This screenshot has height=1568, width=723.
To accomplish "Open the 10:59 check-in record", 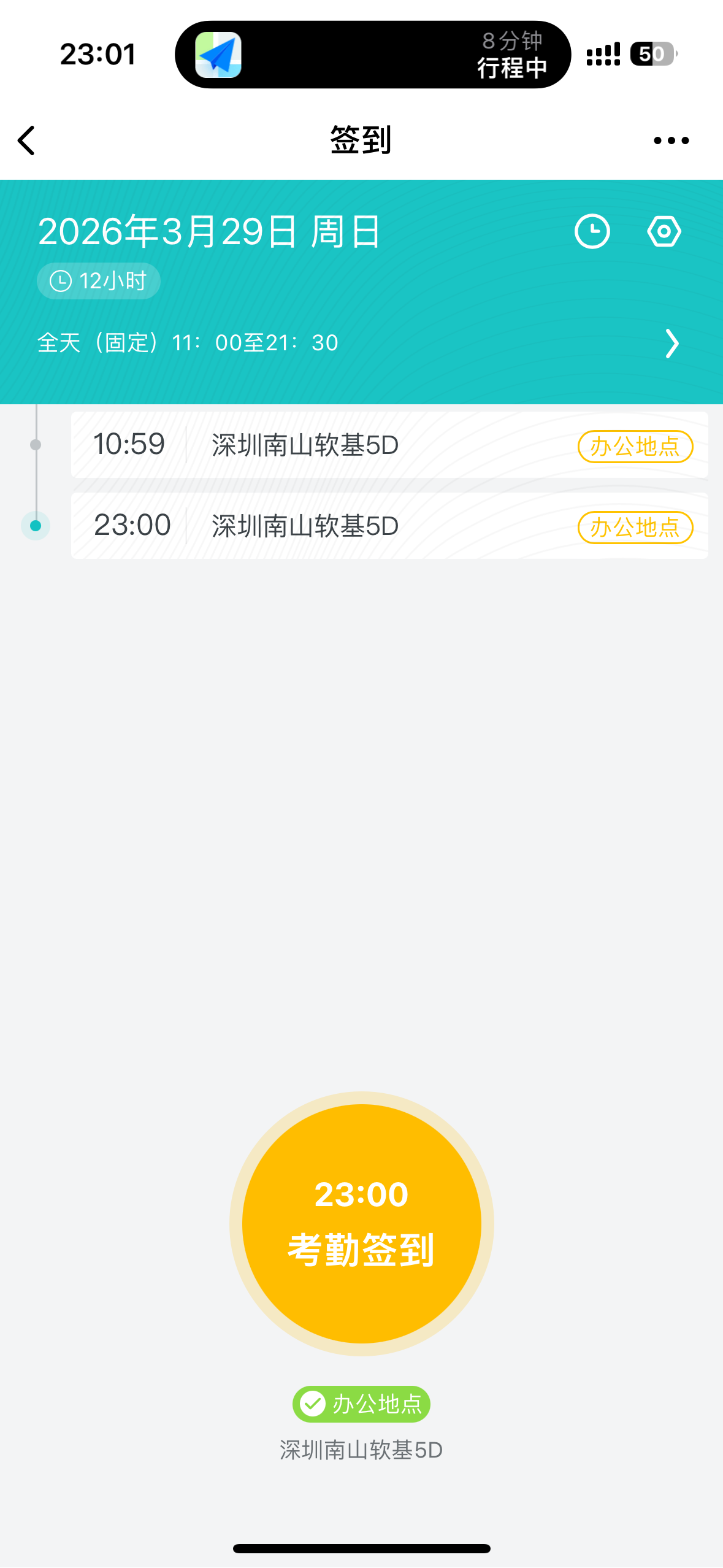I will tap(389, 445).
